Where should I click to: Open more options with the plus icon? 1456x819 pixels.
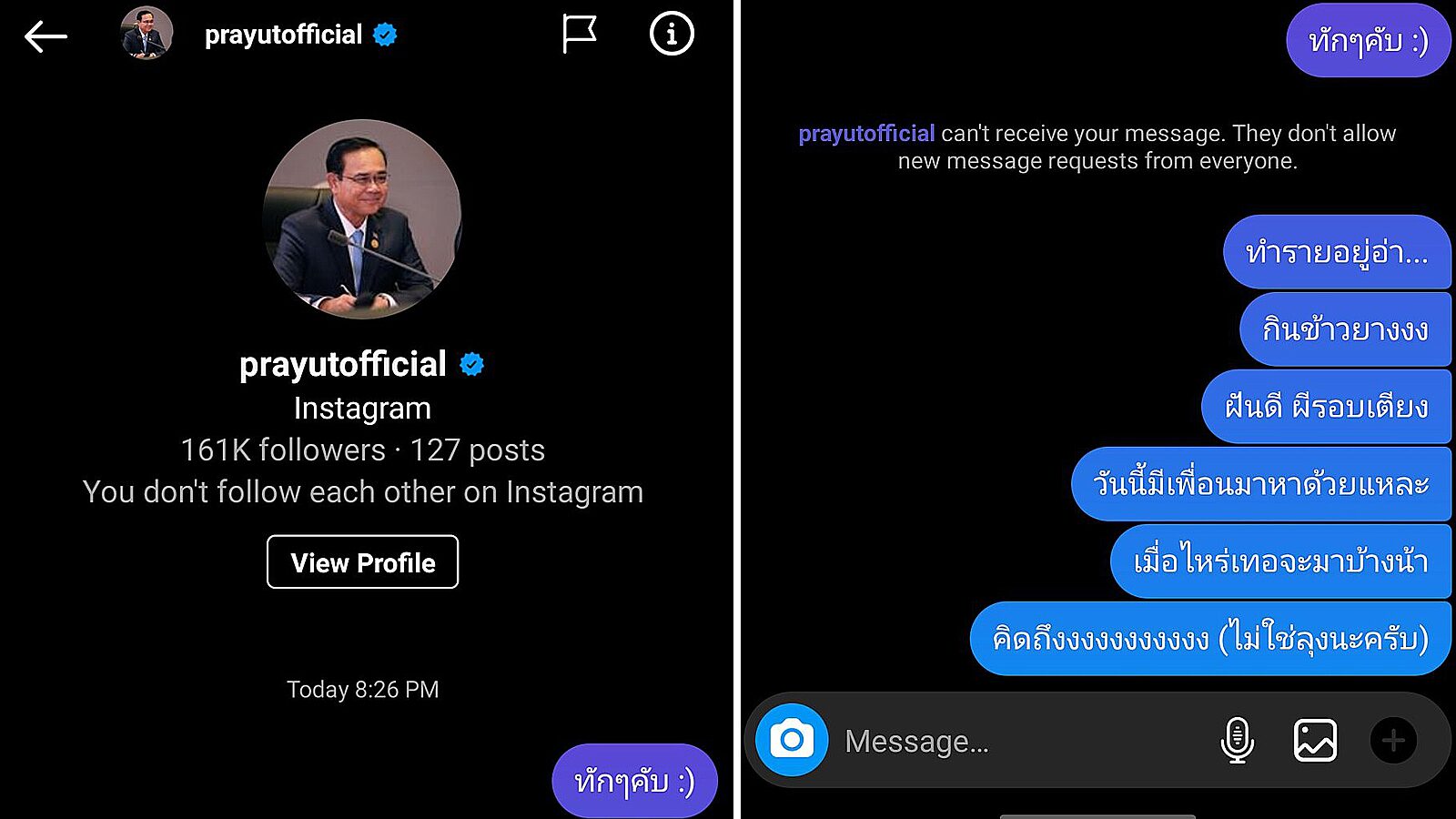[x=1393, y=740]
